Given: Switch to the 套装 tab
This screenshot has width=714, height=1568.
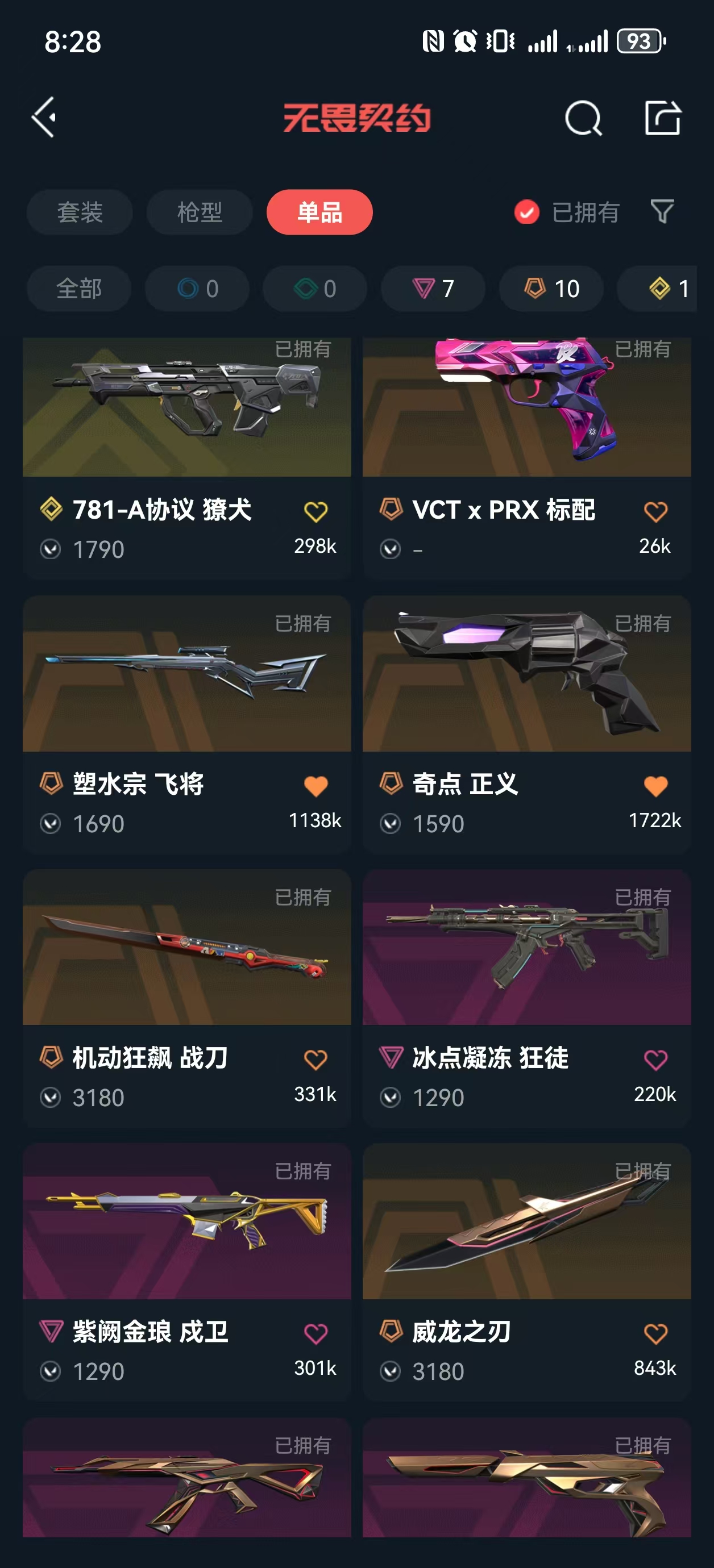Looking at the screenshot, I should click(x=80, y=212).
